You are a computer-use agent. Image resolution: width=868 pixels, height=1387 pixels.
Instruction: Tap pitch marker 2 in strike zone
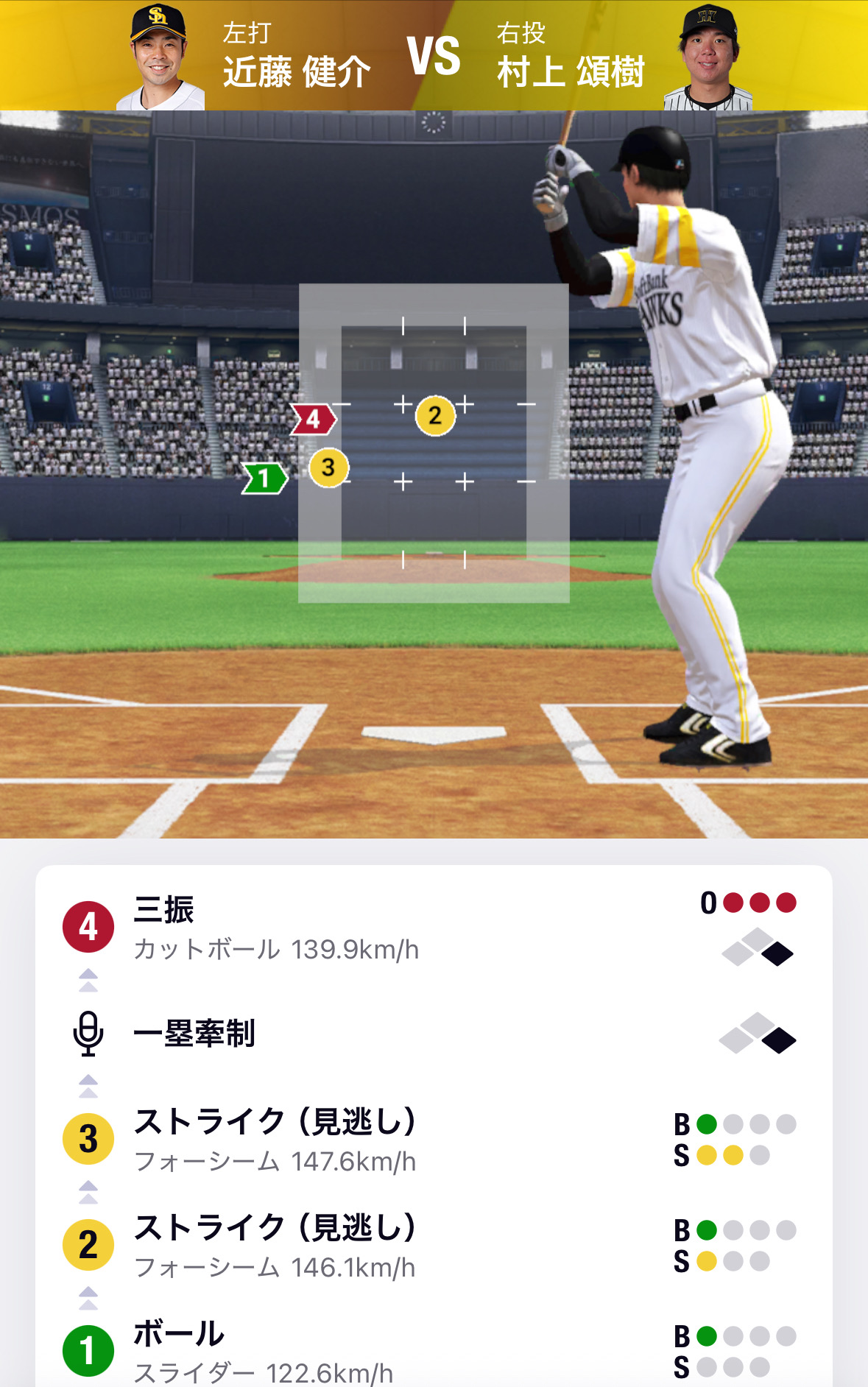[435, 416]
